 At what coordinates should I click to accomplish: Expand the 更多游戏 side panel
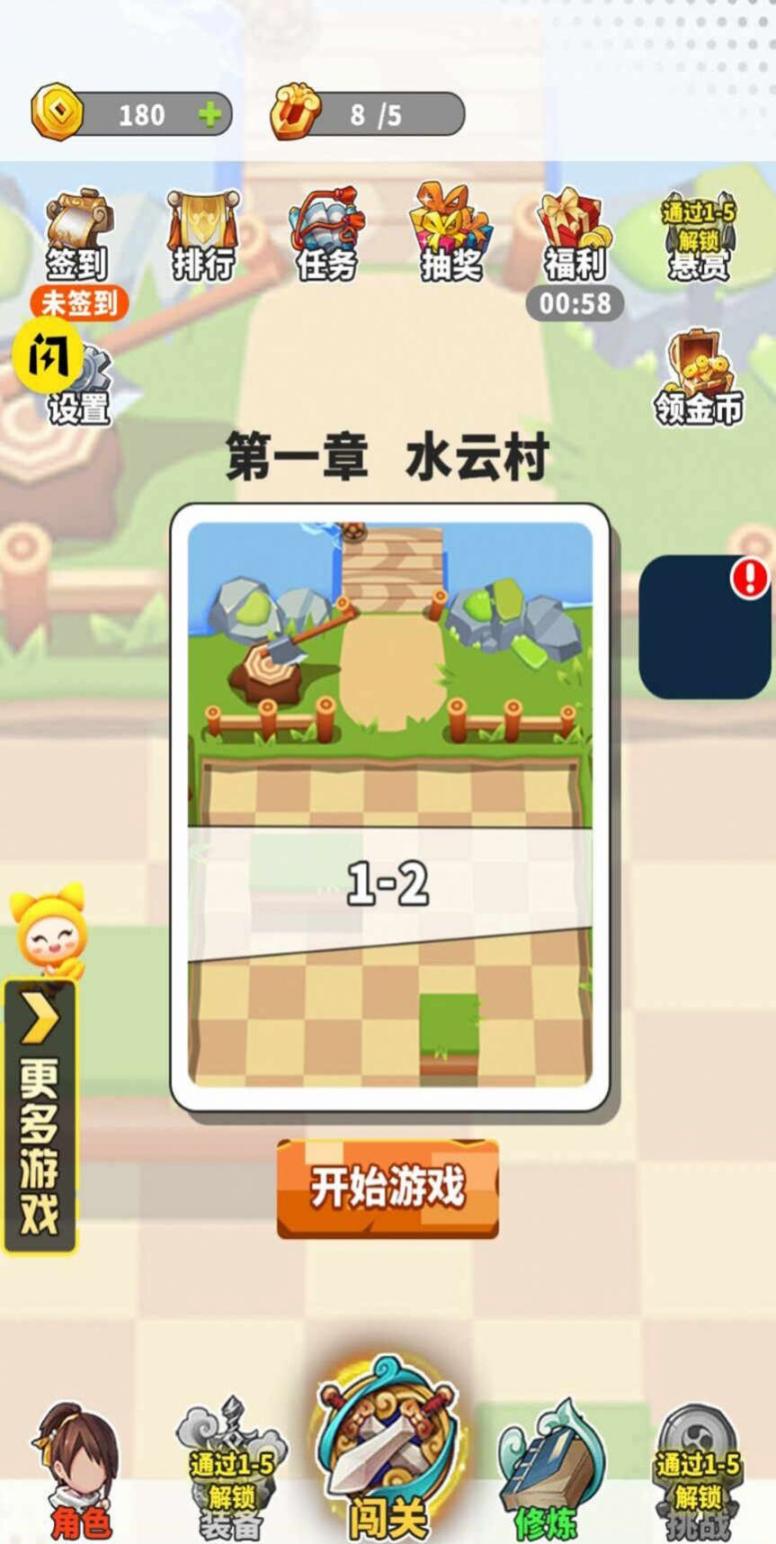(x=40, y=1115)
